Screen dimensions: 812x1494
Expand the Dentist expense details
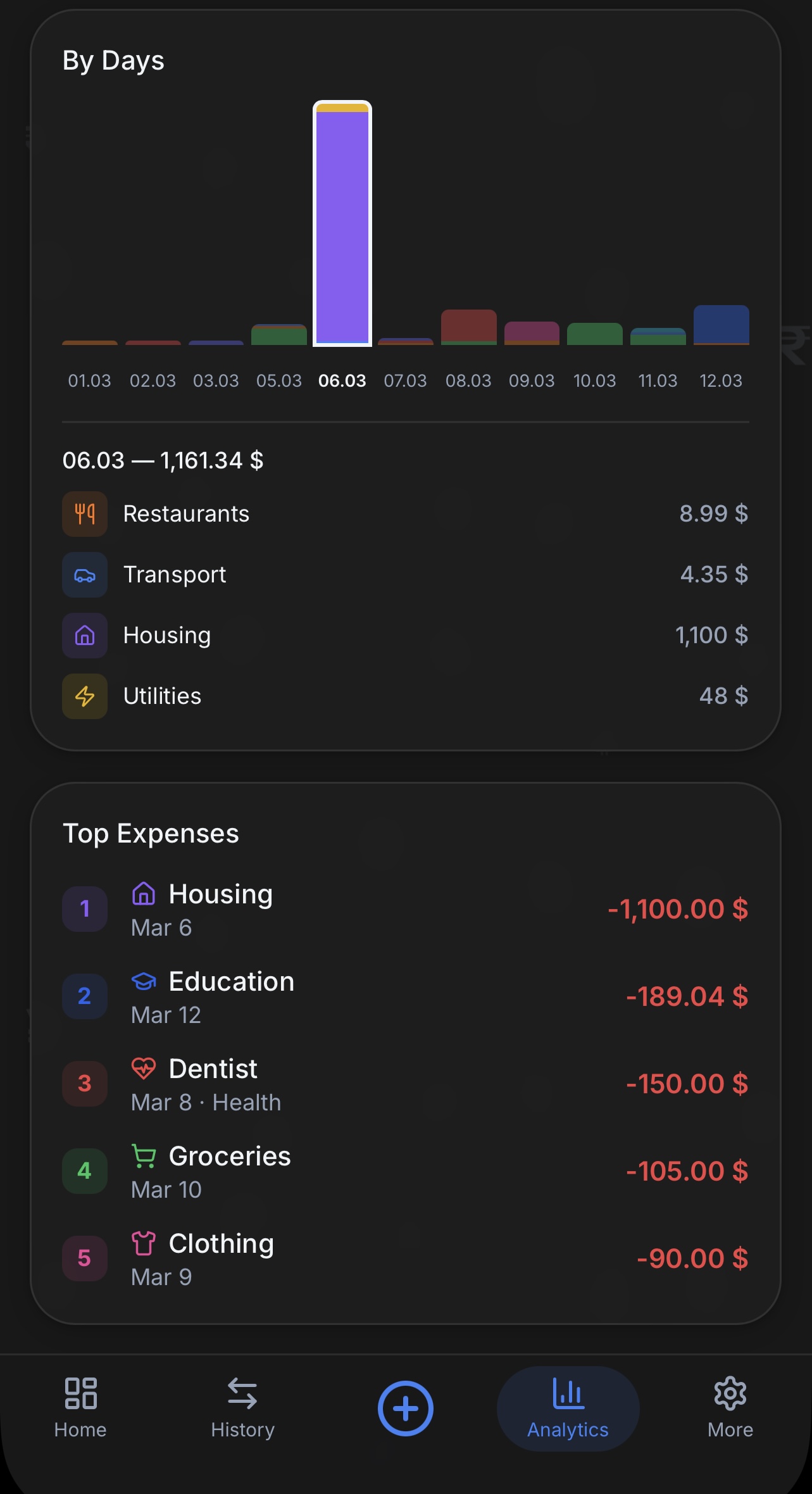405,1083
